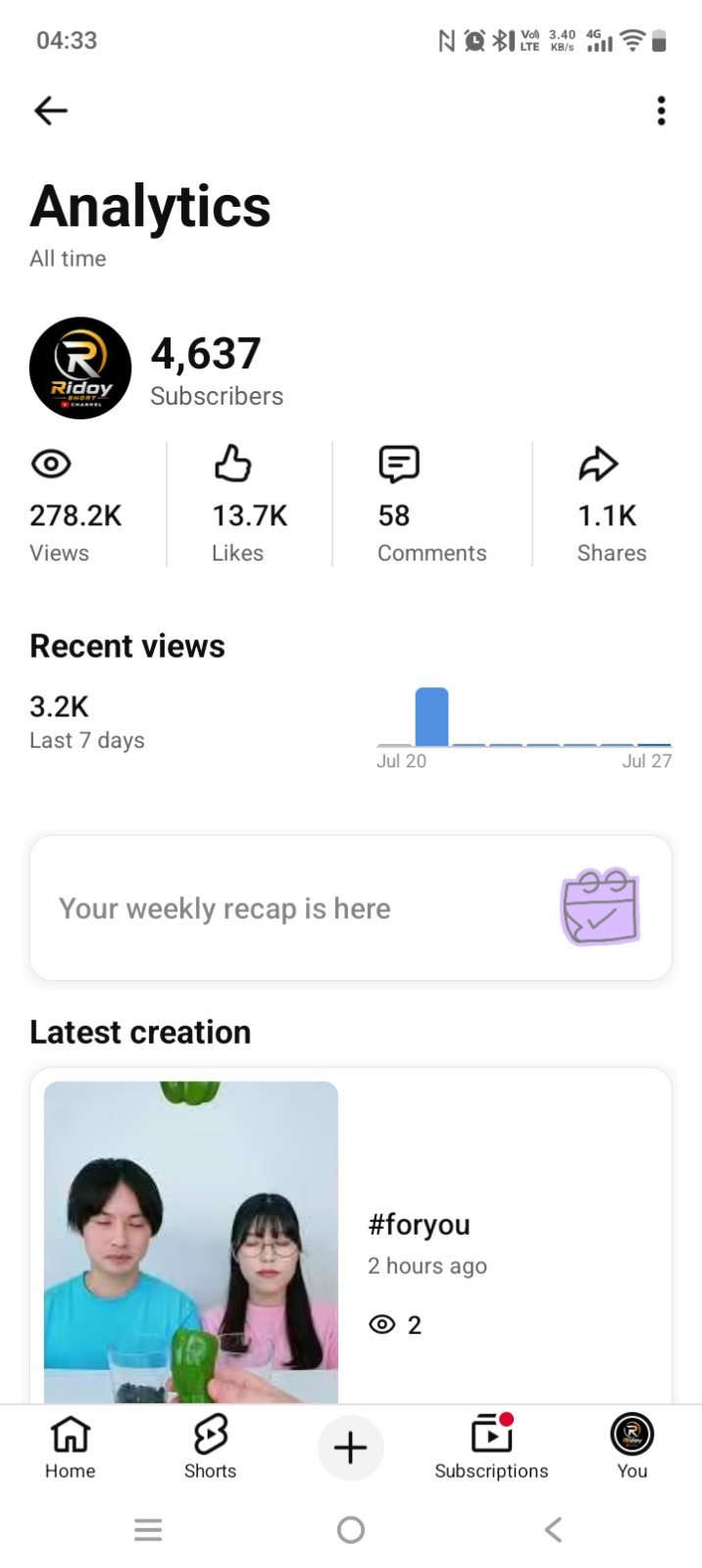Open the #foryou latest creation video

[351, 1236]
